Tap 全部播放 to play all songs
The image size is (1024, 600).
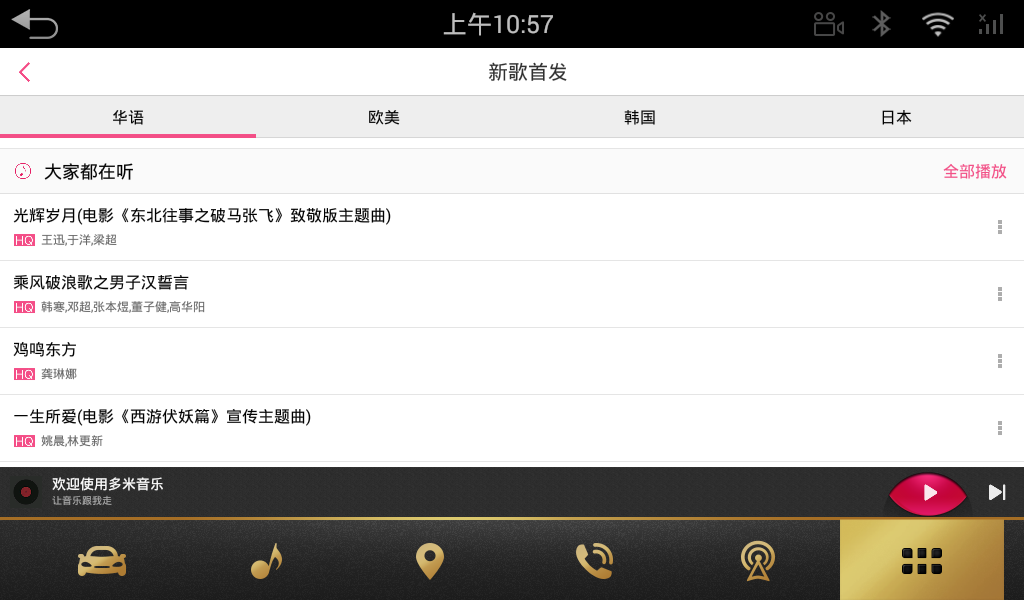coord(974,171)
